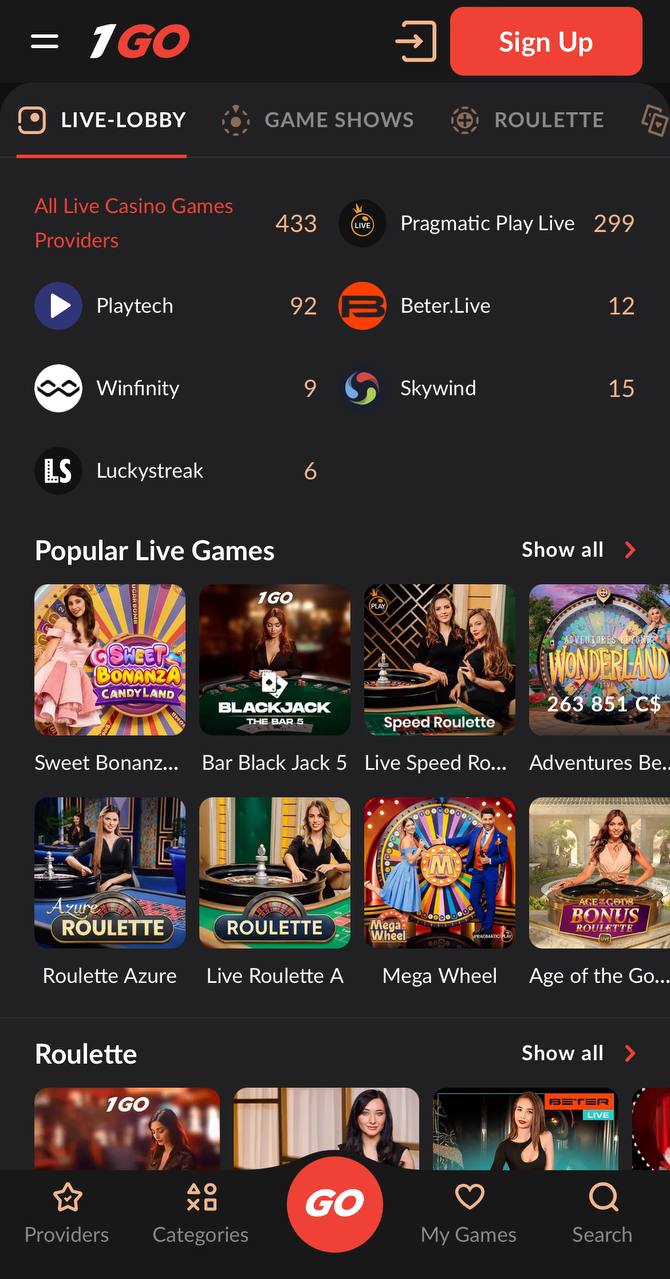Viewport: 670px width, 1279px height.
Task: Show all Popular Live Games
Action: 578,550
